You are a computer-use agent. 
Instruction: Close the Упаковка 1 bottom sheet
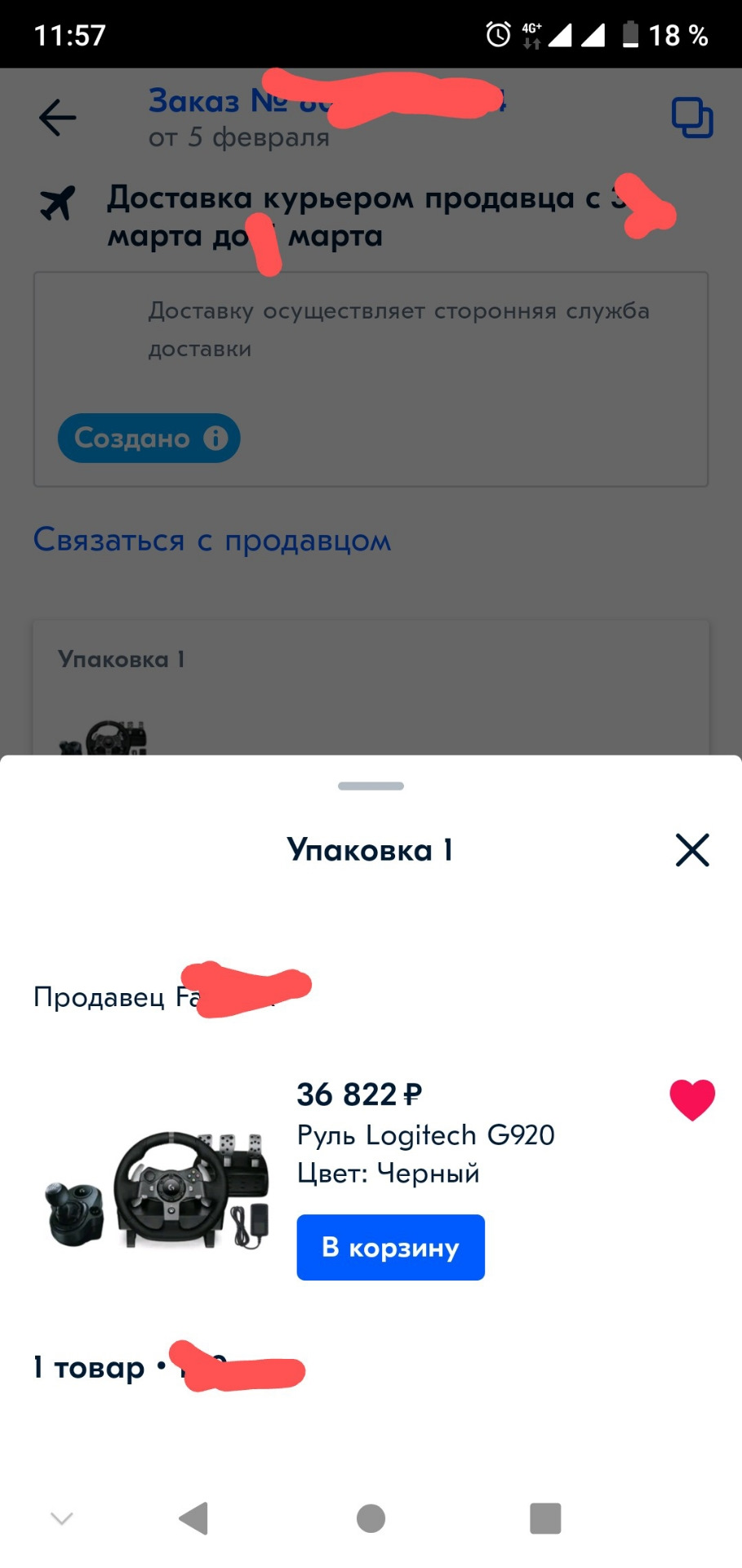pyautogui.click(x=692, y=850)
